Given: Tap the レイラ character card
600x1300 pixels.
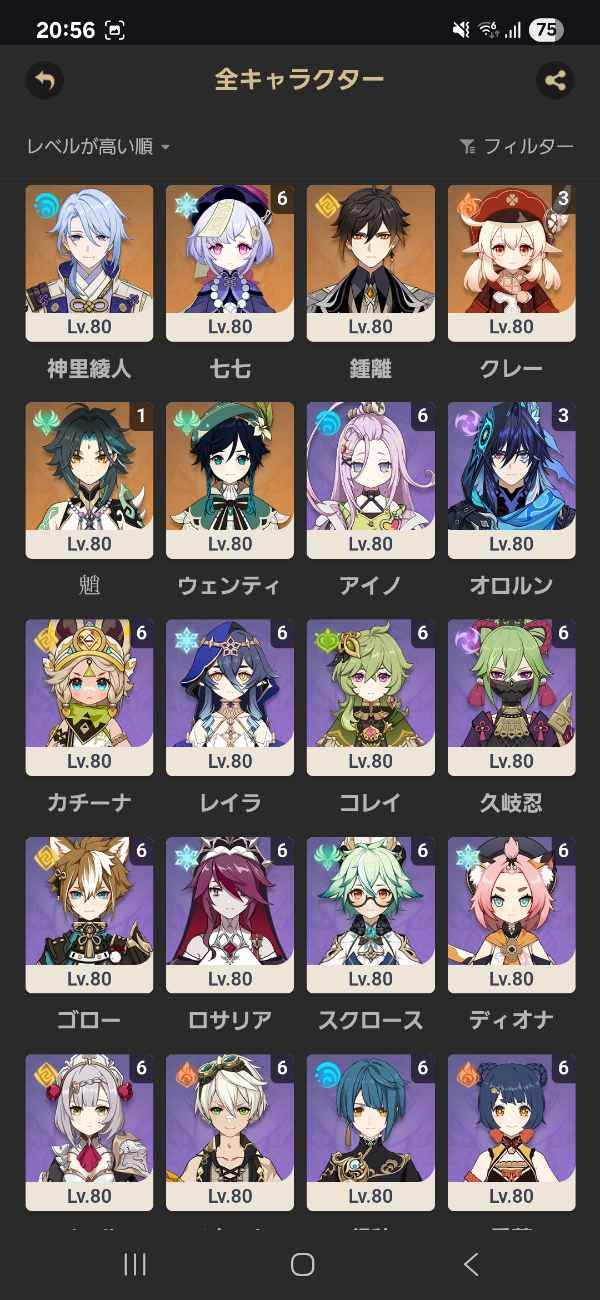Looking at the screenshot, I should [230, 697].
